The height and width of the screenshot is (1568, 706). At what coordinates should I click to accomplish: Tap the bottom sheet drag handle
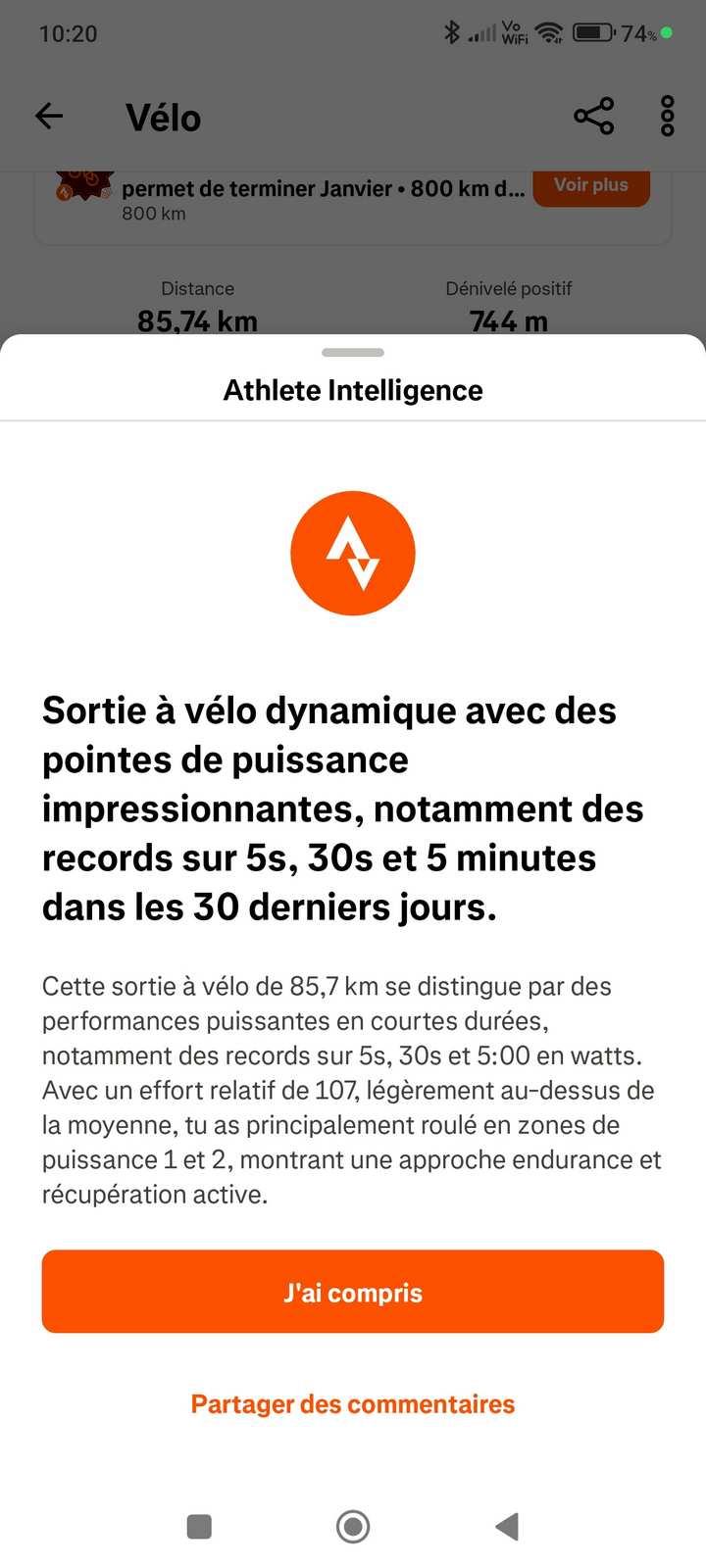coord(353,352)
